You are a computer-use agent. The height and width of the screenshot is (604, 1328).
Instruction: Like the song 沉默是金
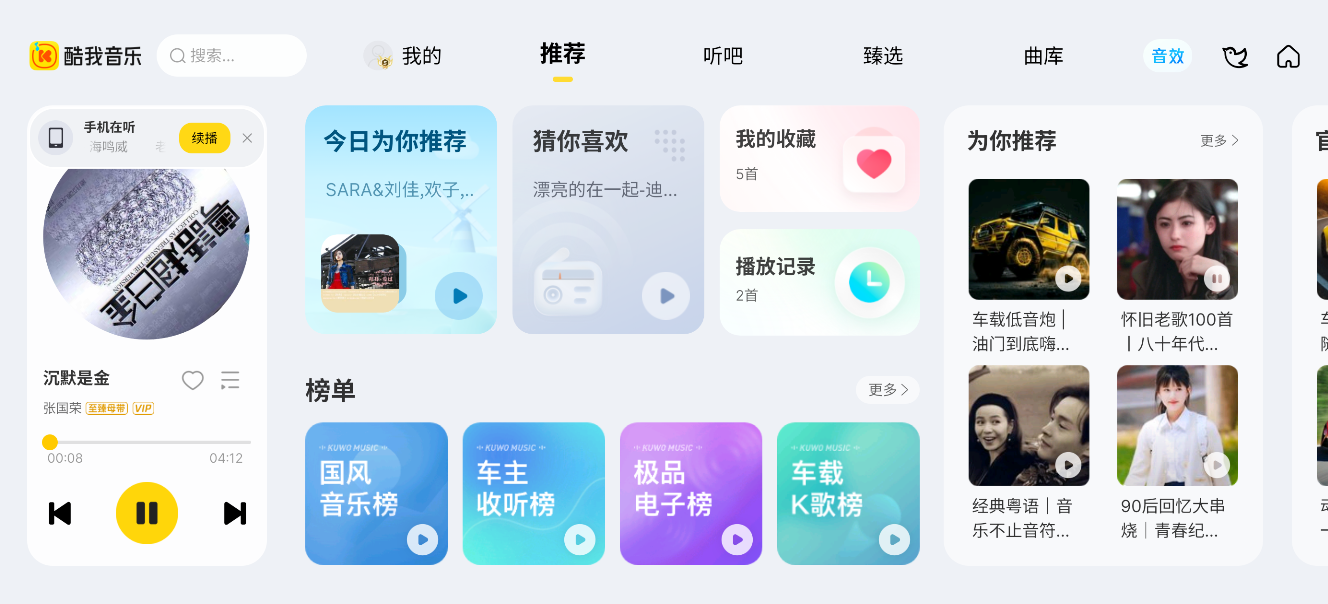coord(192,380)
